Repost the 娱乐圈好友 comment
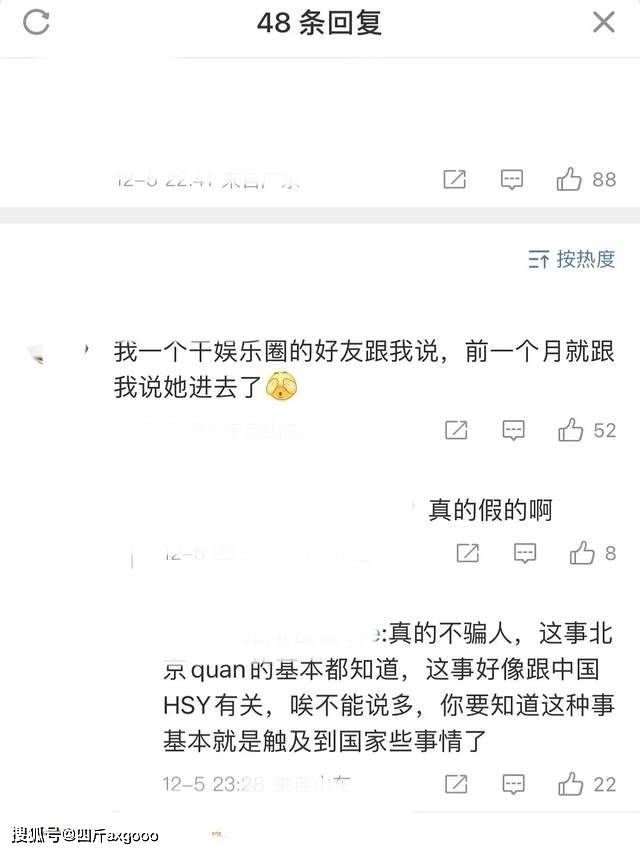Screen dimensions: 640x852 point(456,431)
